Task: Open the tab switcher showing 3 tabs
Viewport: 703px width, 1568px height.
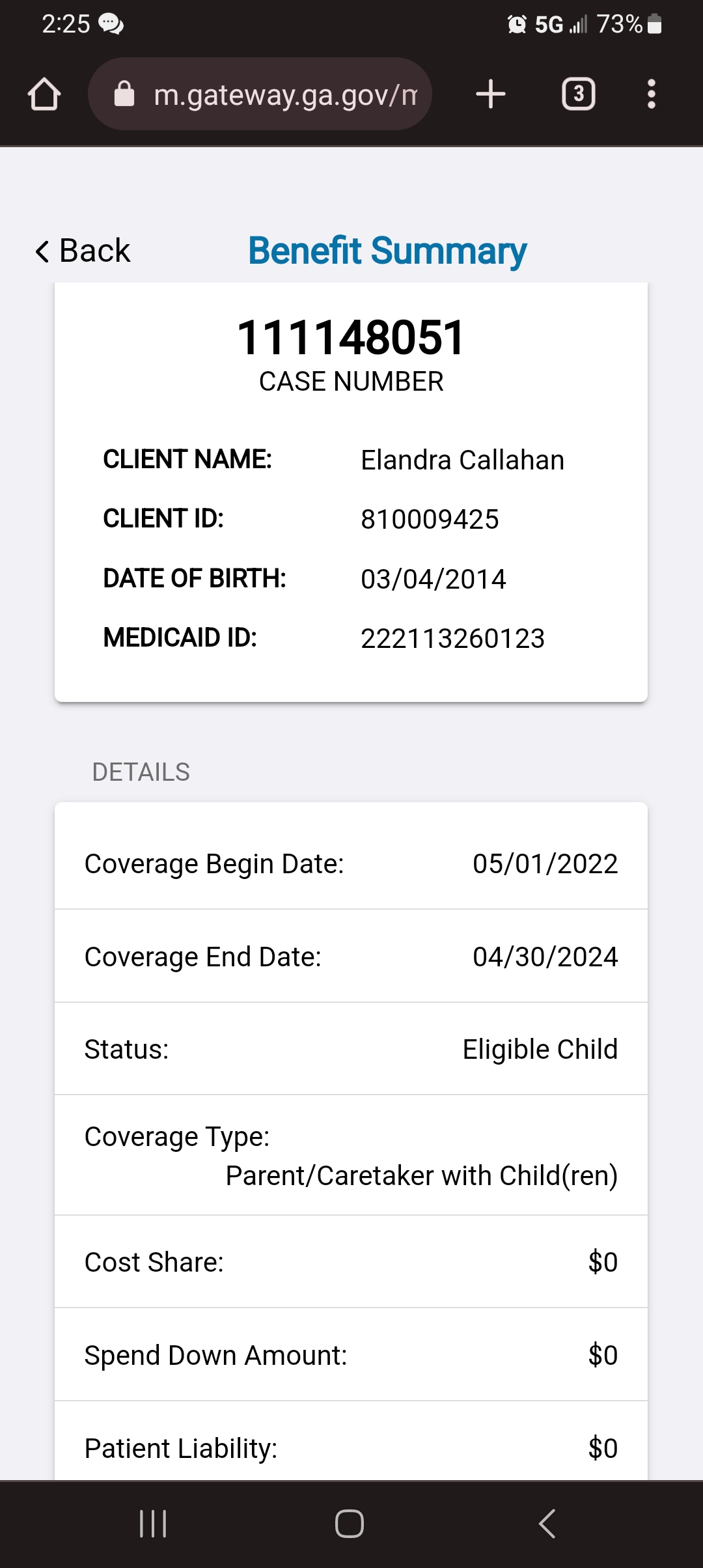Action: [579, 94]
